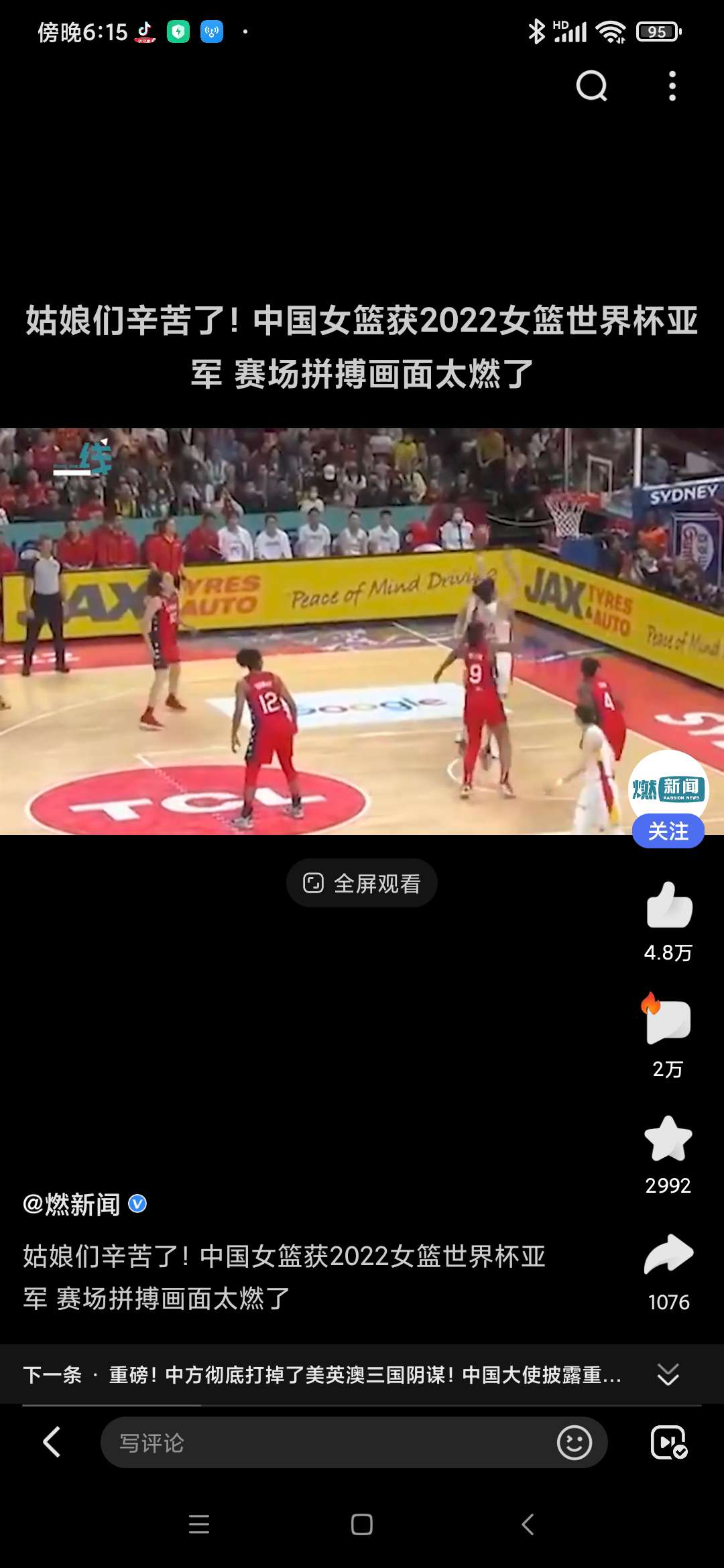Open the three-dot overflow menu

point(672,86)
